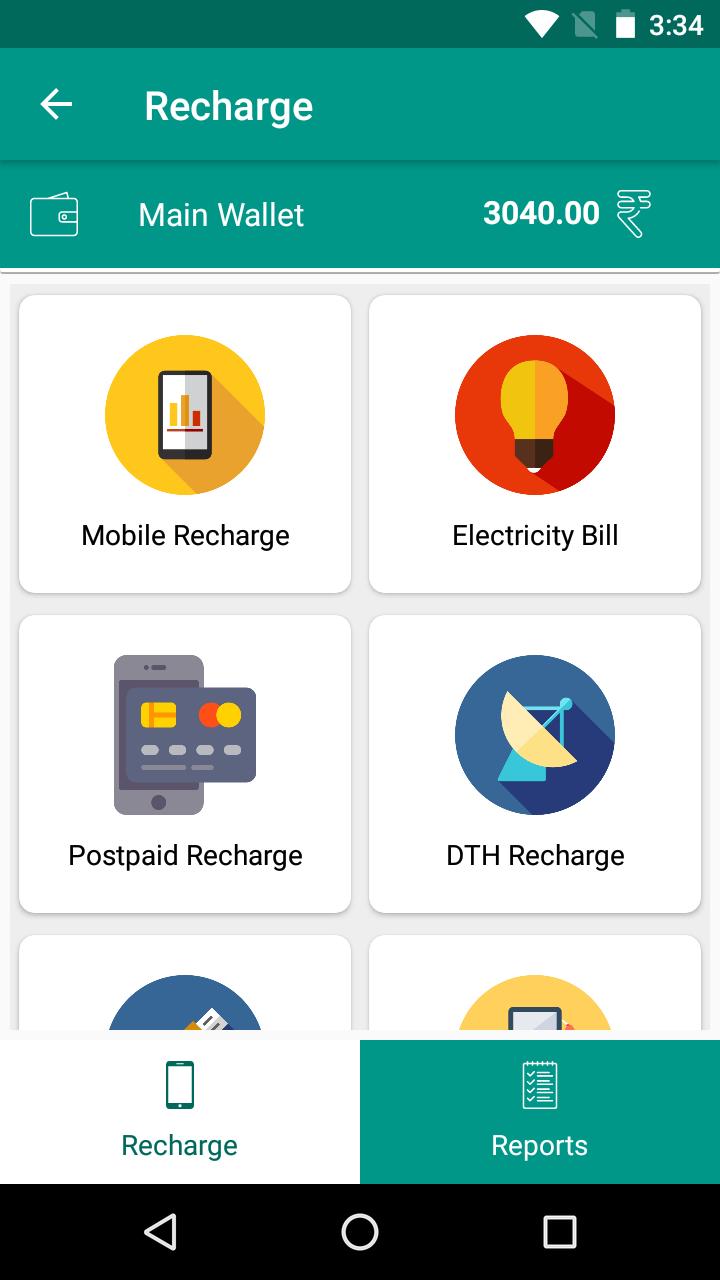Choose the DTH Recharge card

(x=535, y=764)
